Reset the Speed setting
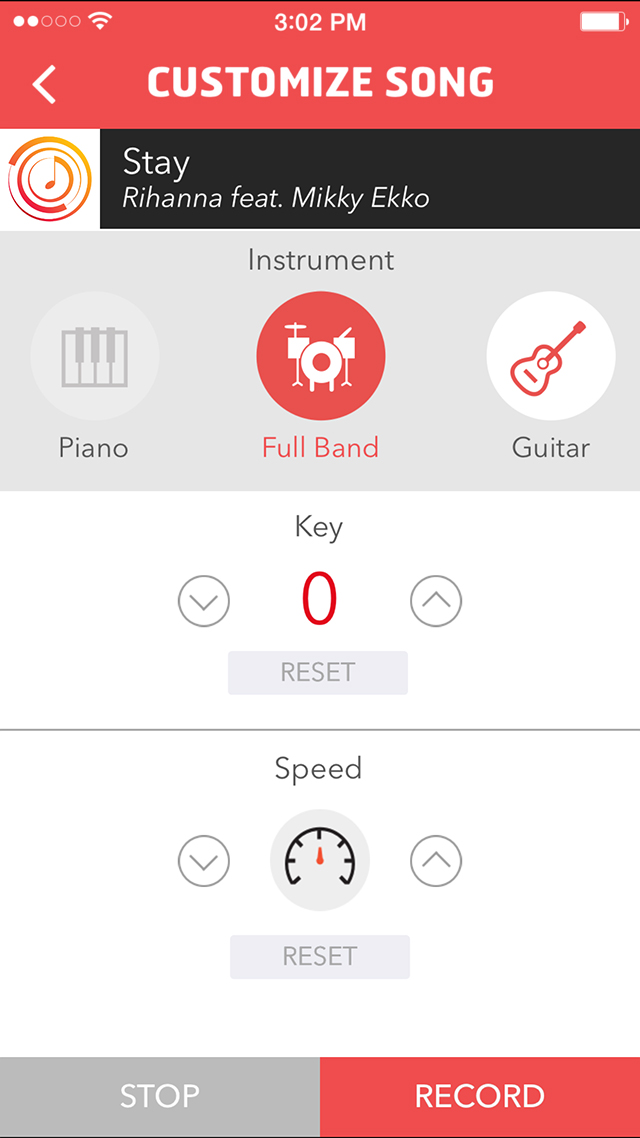Screen dimensions: 640x1138 [320, 957]
